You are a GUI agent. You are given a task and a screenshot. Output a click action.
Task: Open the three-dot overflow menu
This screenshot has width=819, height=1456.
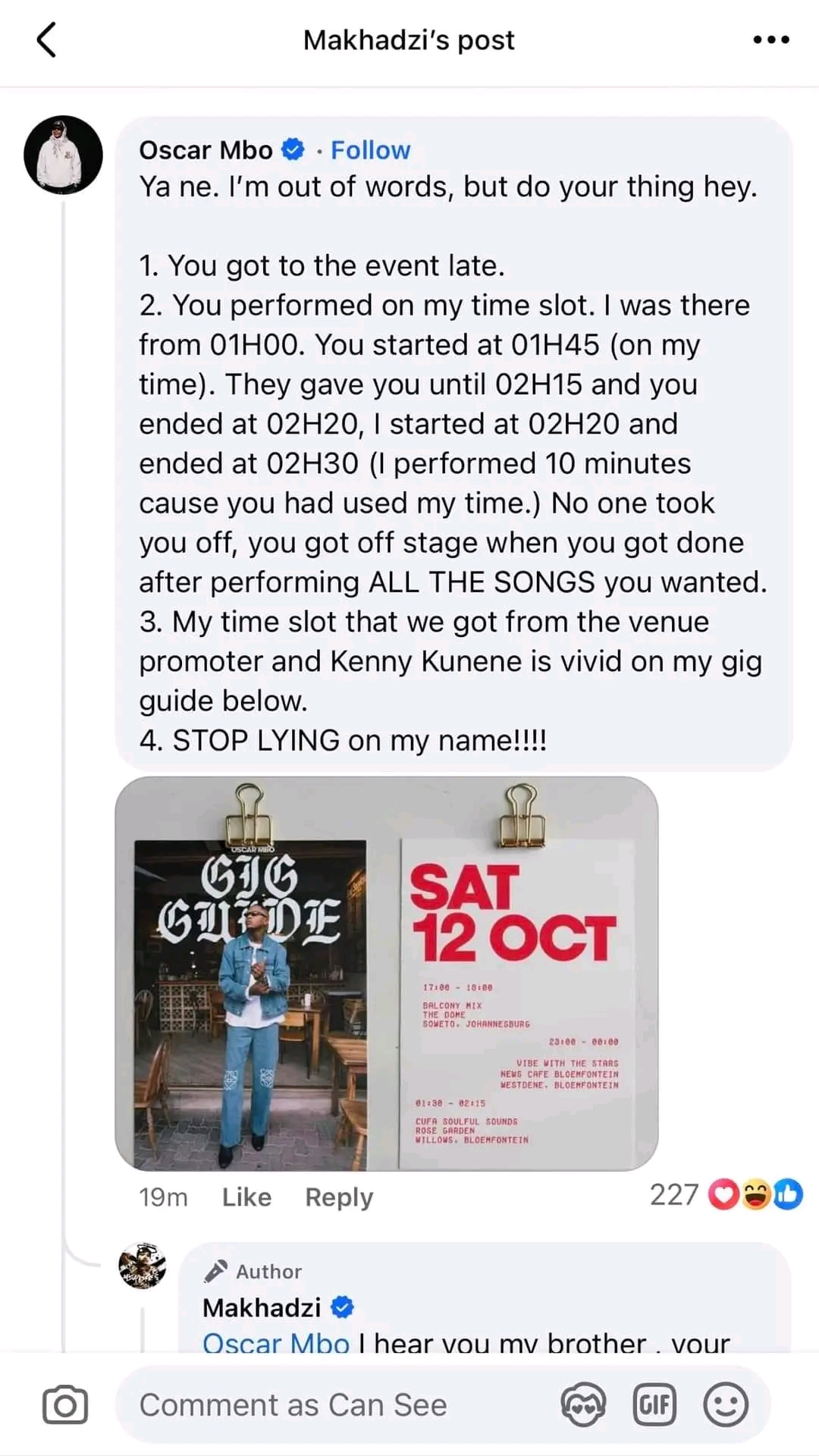coord(770,39)
